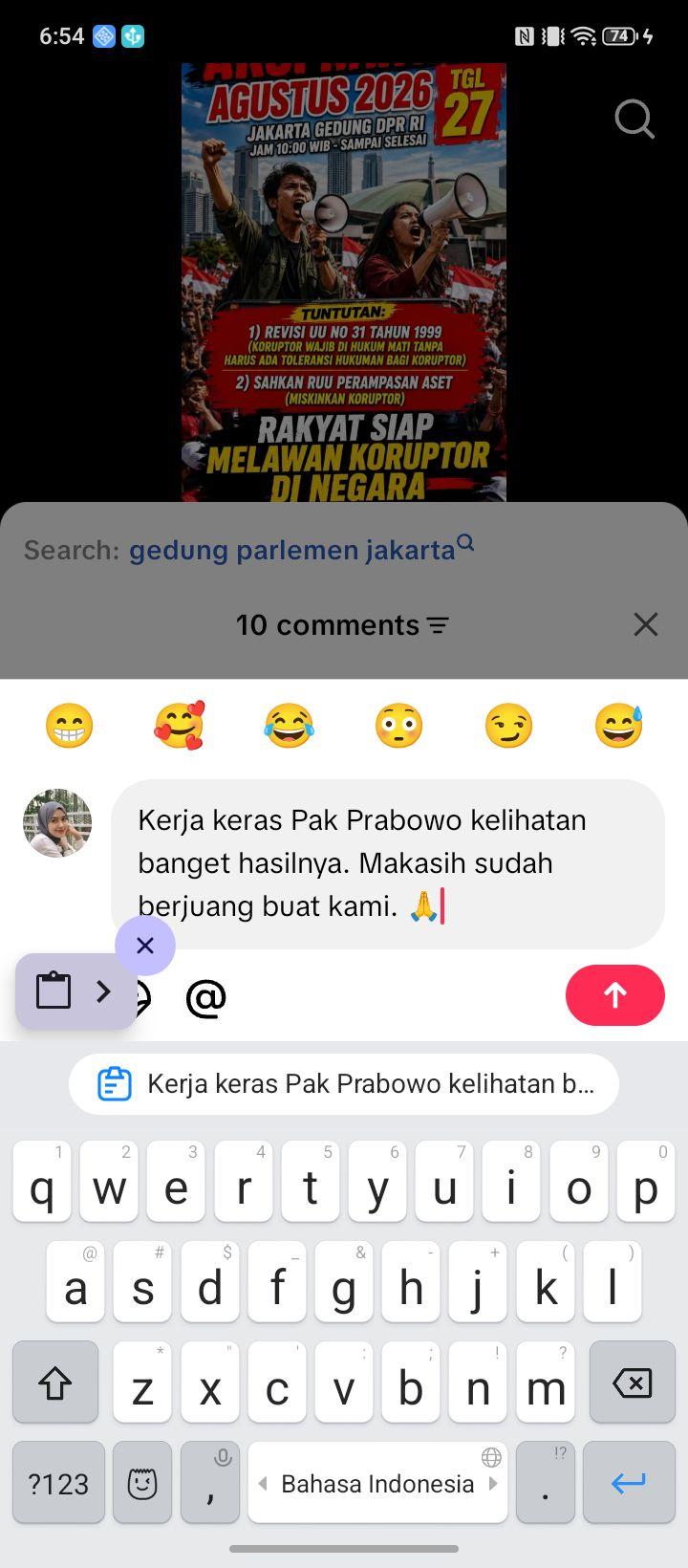Open the keyboard emoji sticker key
Image resolution: width=688 pixels, height=1568 pixels.
tap(142, 1483)
